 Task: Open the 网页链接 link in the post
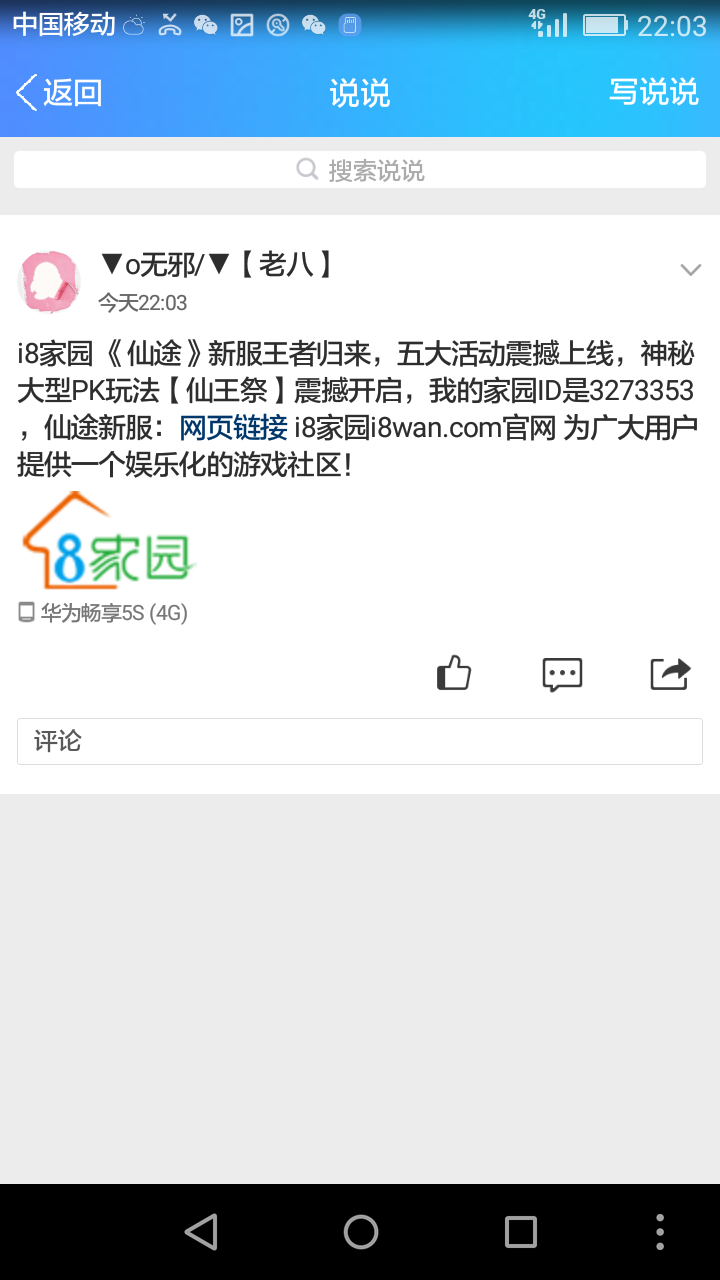[234, 428]
